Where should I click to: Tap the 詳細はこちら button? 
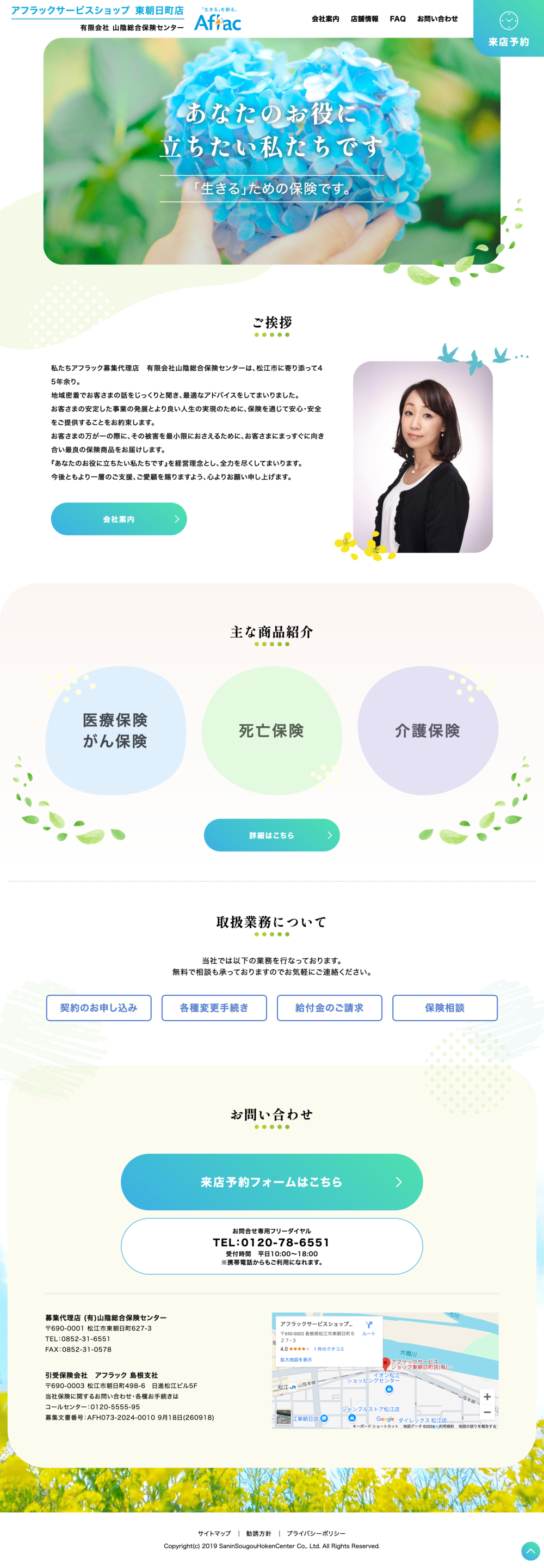coord(271,835)
